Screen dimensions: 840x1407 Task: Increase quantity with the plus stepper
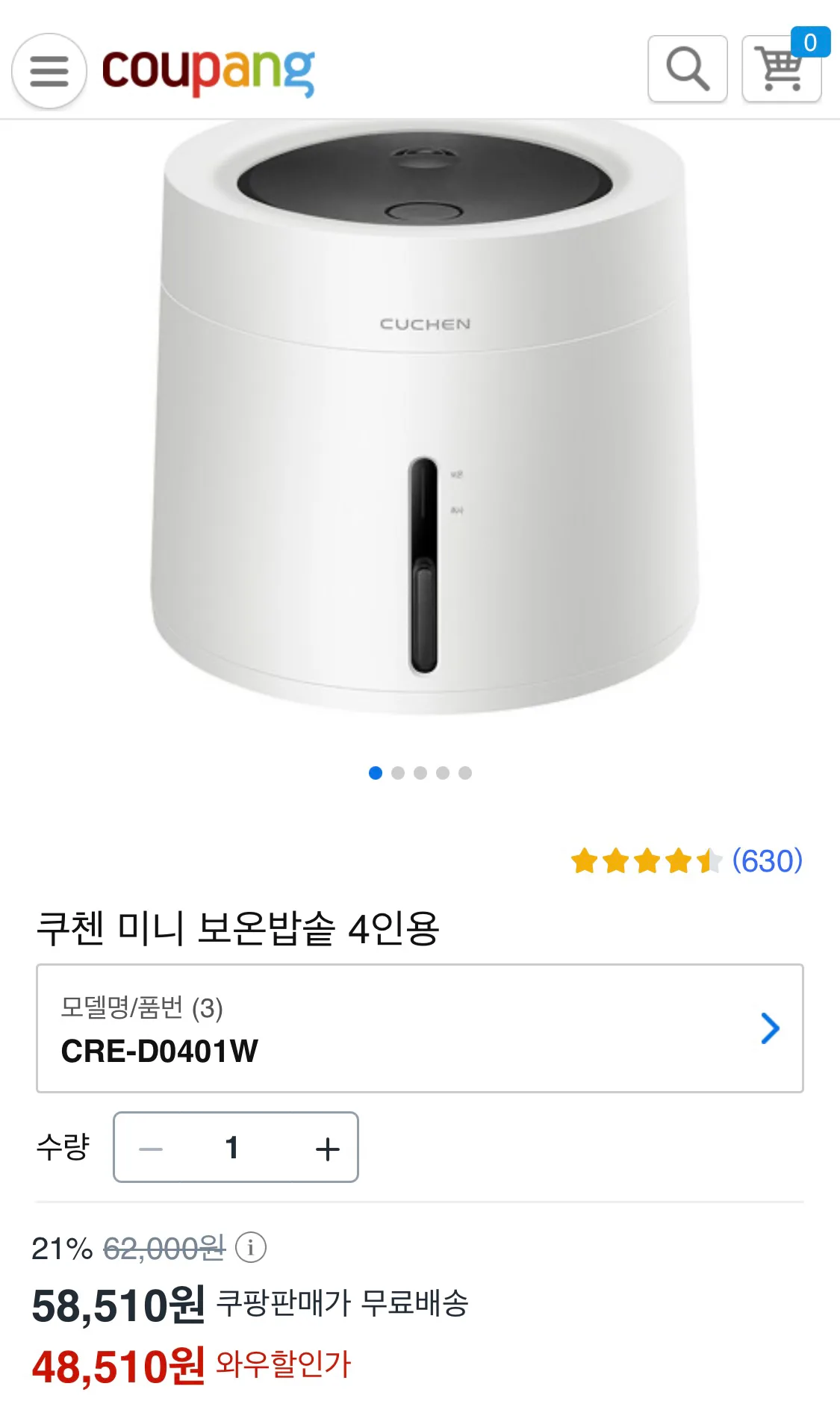[x=326, y=1148]
